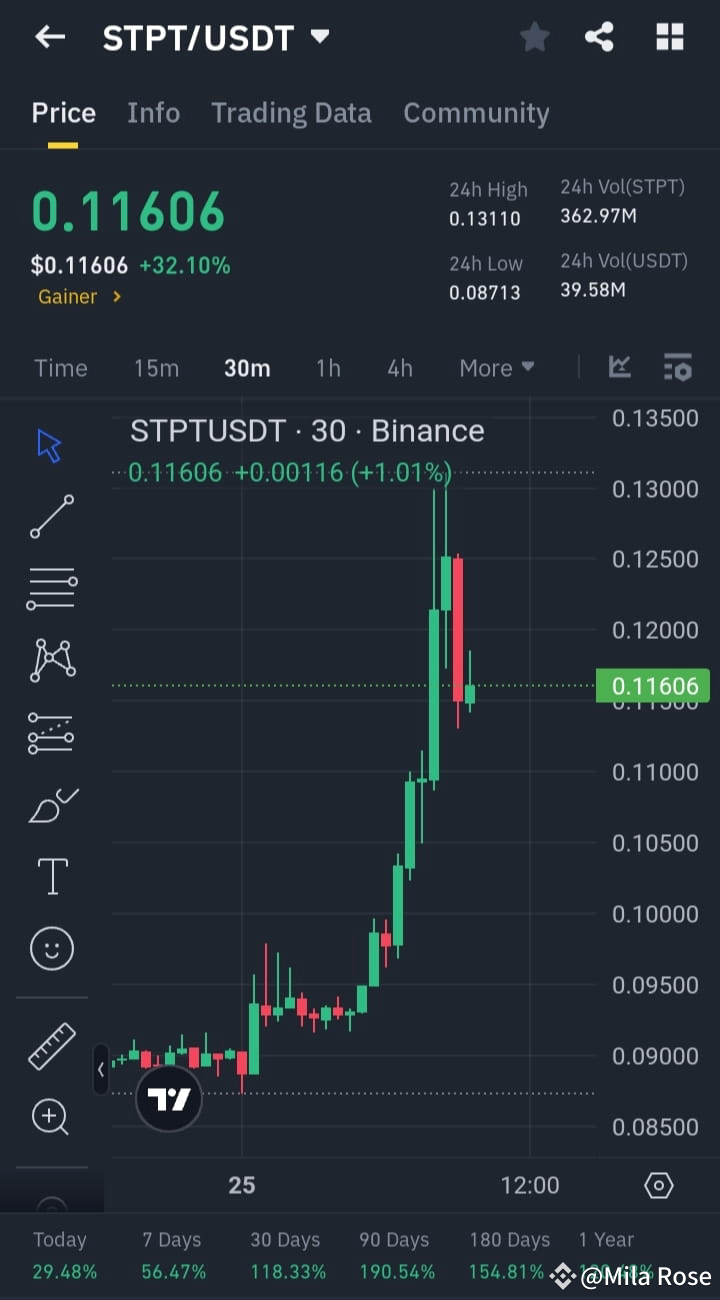Select the brush drawing tool
Viewport: 720px width, 1300px height.
(x=50, y=805)
